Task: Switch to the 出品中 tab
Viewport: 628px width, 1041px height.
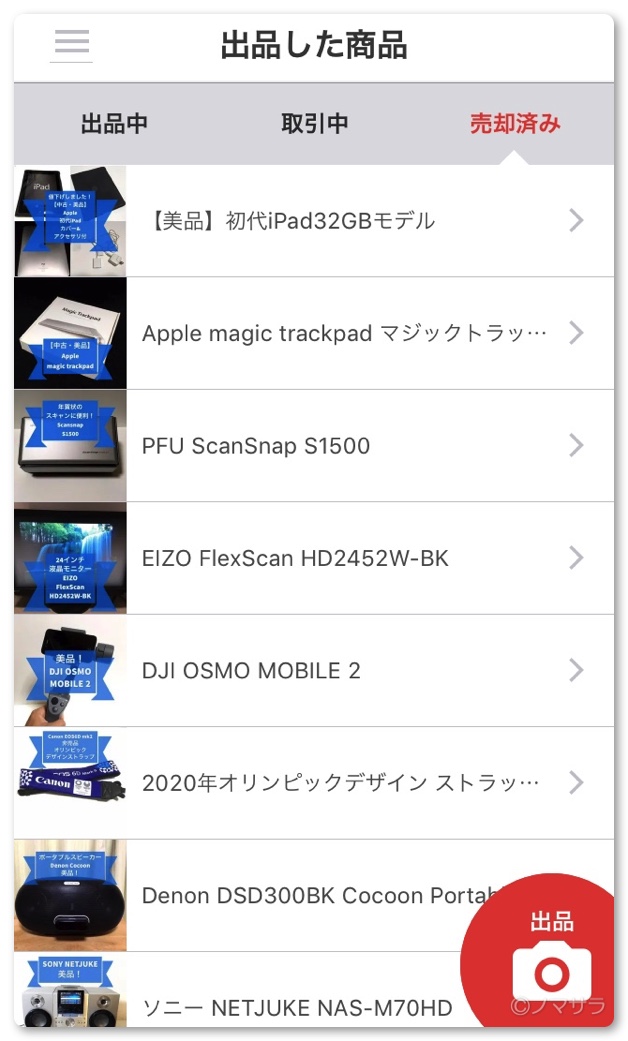Action: pos(114,124)
